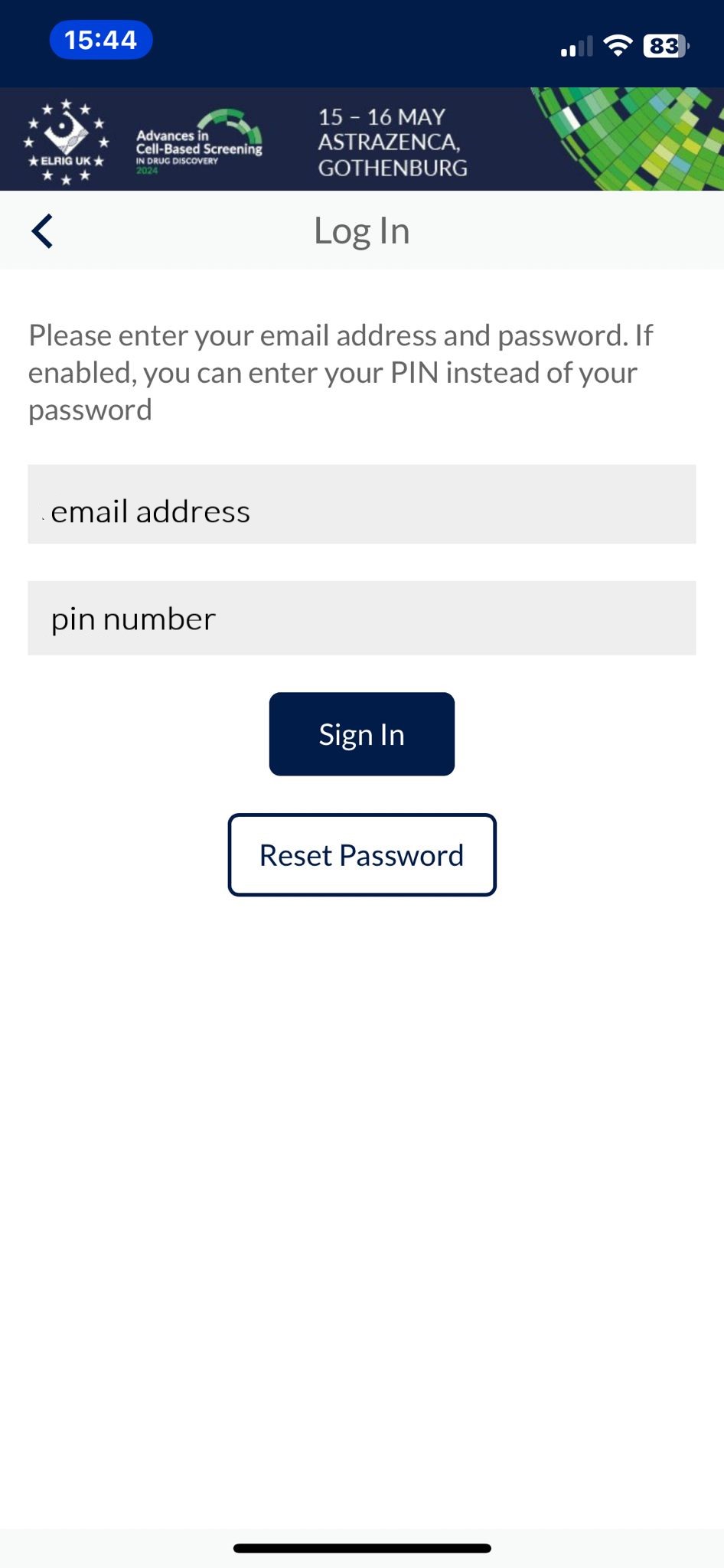Tap the email address field
724x1568 pixels.
click(362, 504)
